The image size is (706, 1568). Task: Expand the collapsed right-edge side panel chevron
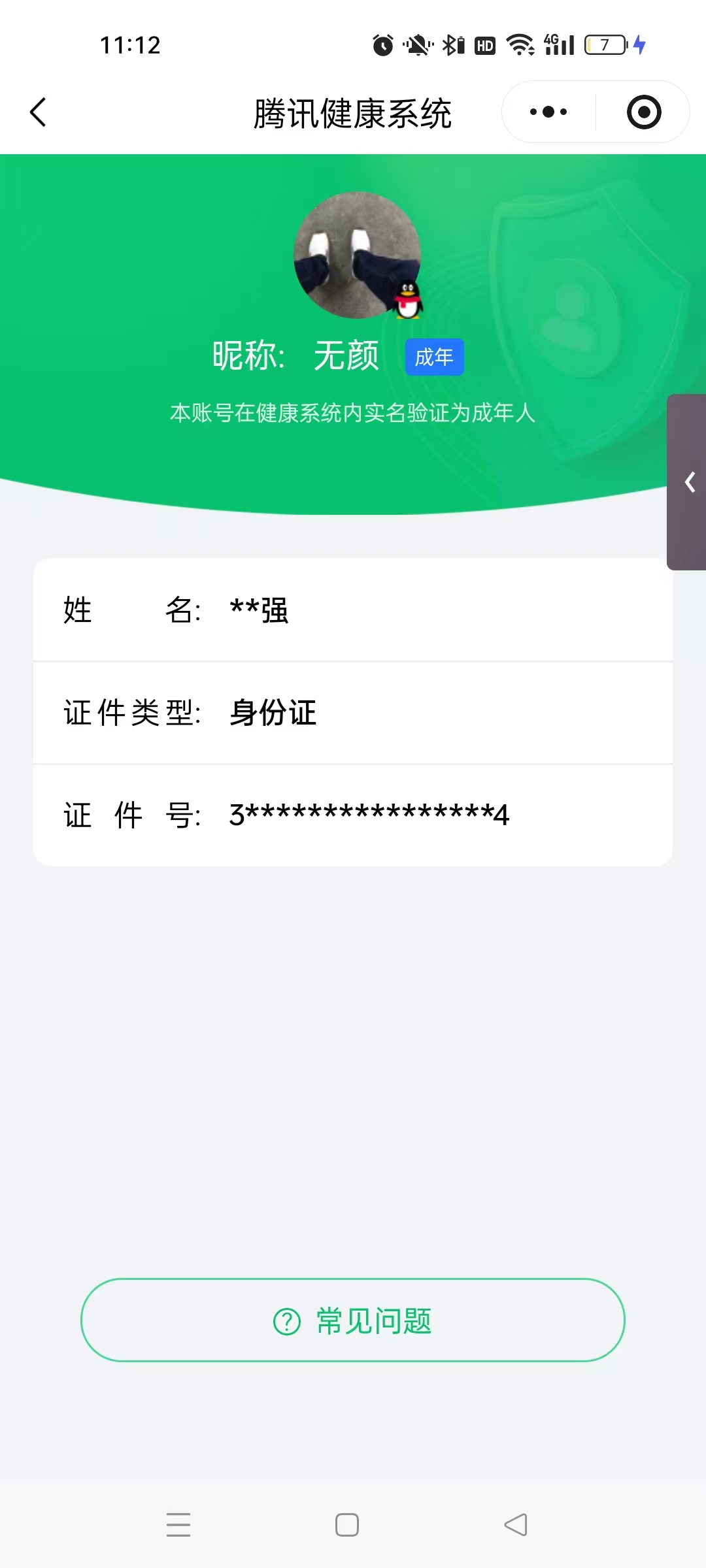[x=688, y=482]
